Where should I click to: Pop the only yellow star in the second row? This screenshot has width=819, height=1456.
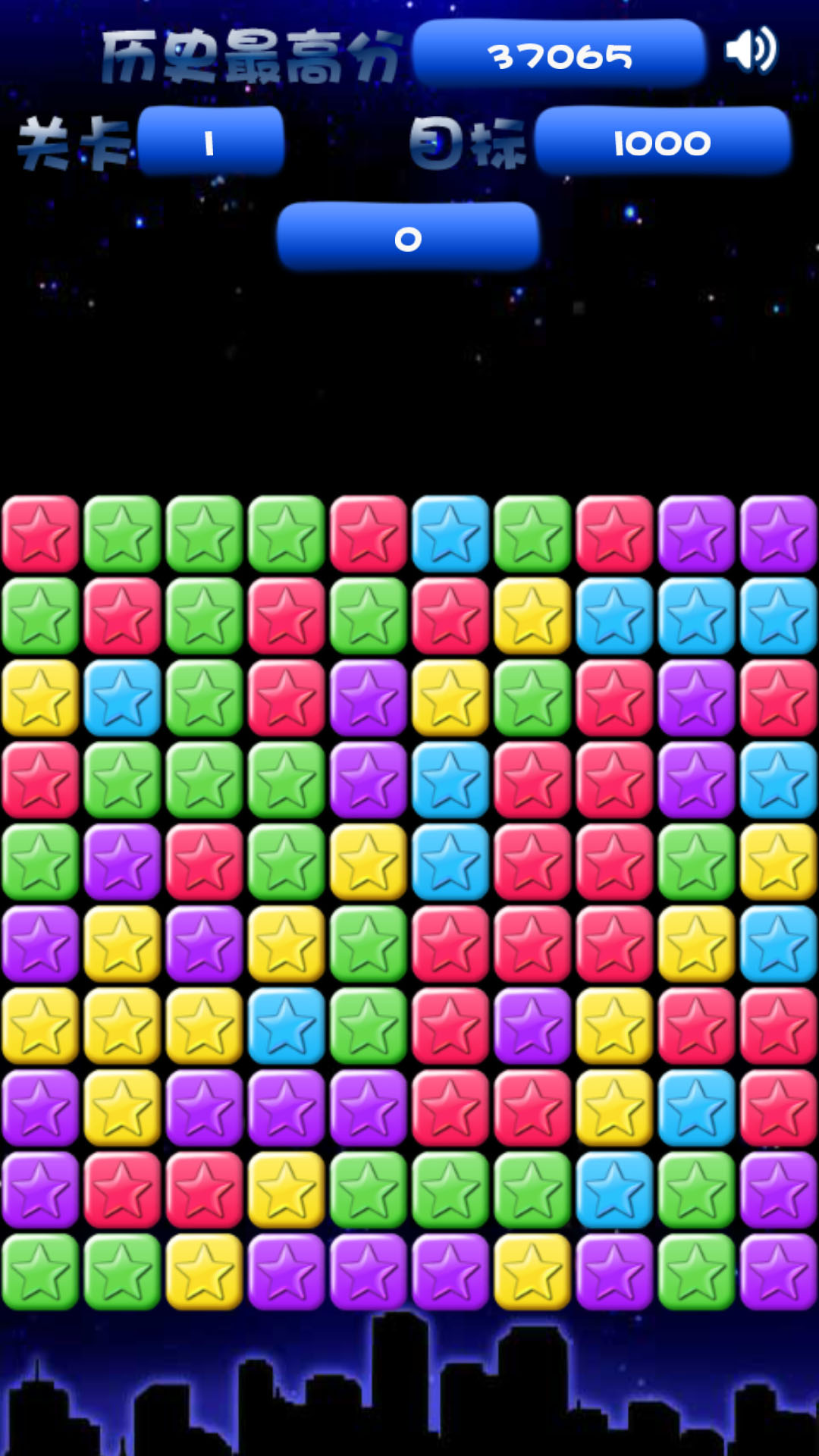[532, 616]
